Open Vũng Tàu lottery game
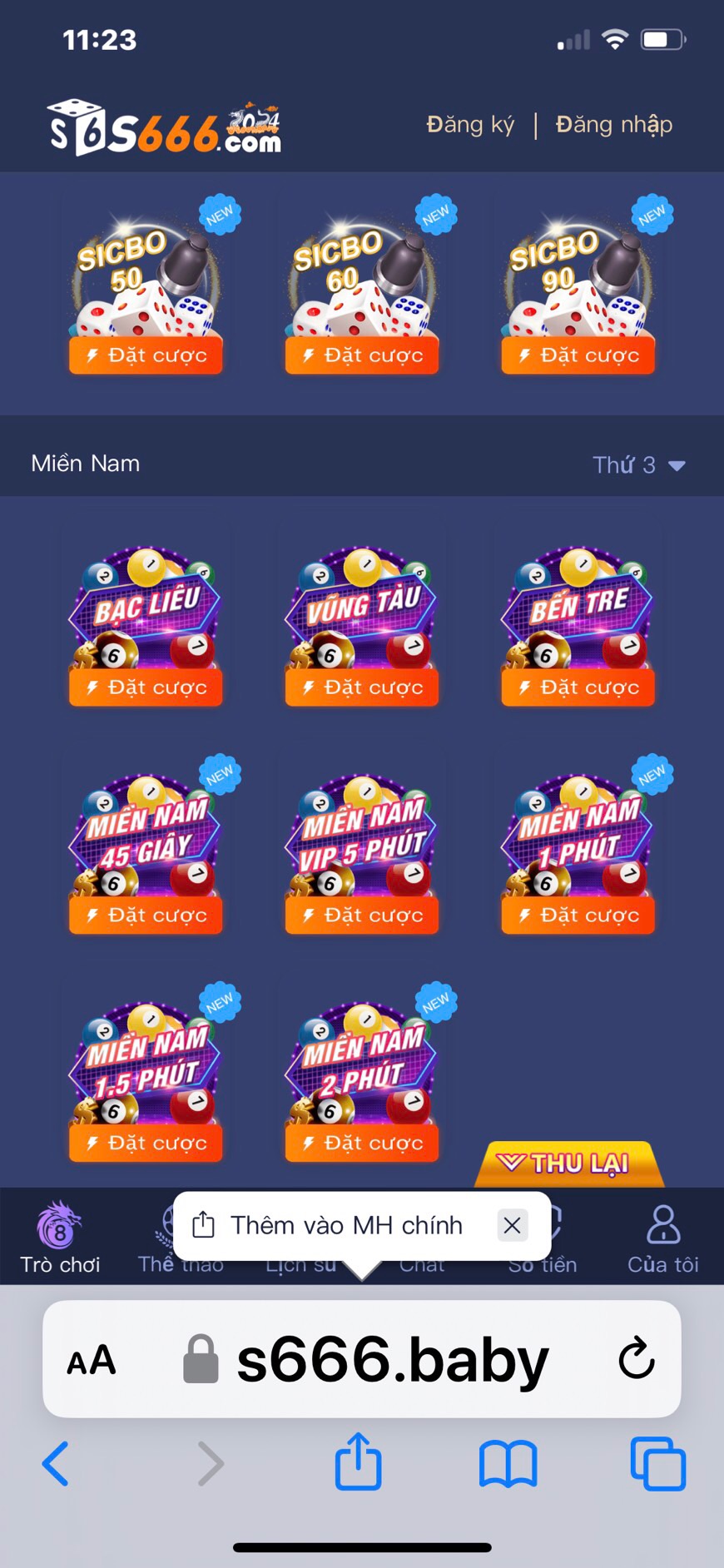The height and width of the screenshot is (1568, 724). 362,626
